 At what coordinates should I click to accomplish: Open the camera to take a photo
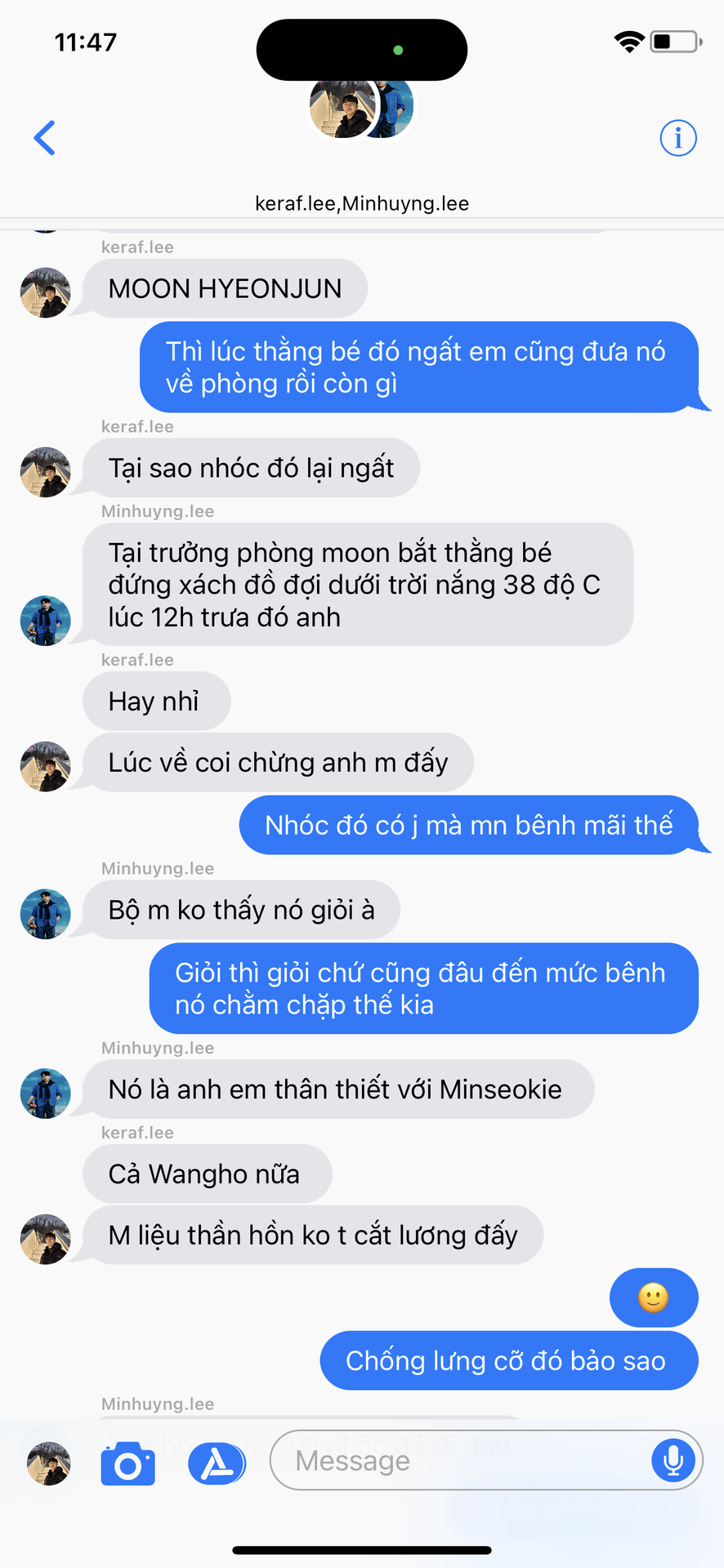click(128, 1463)
